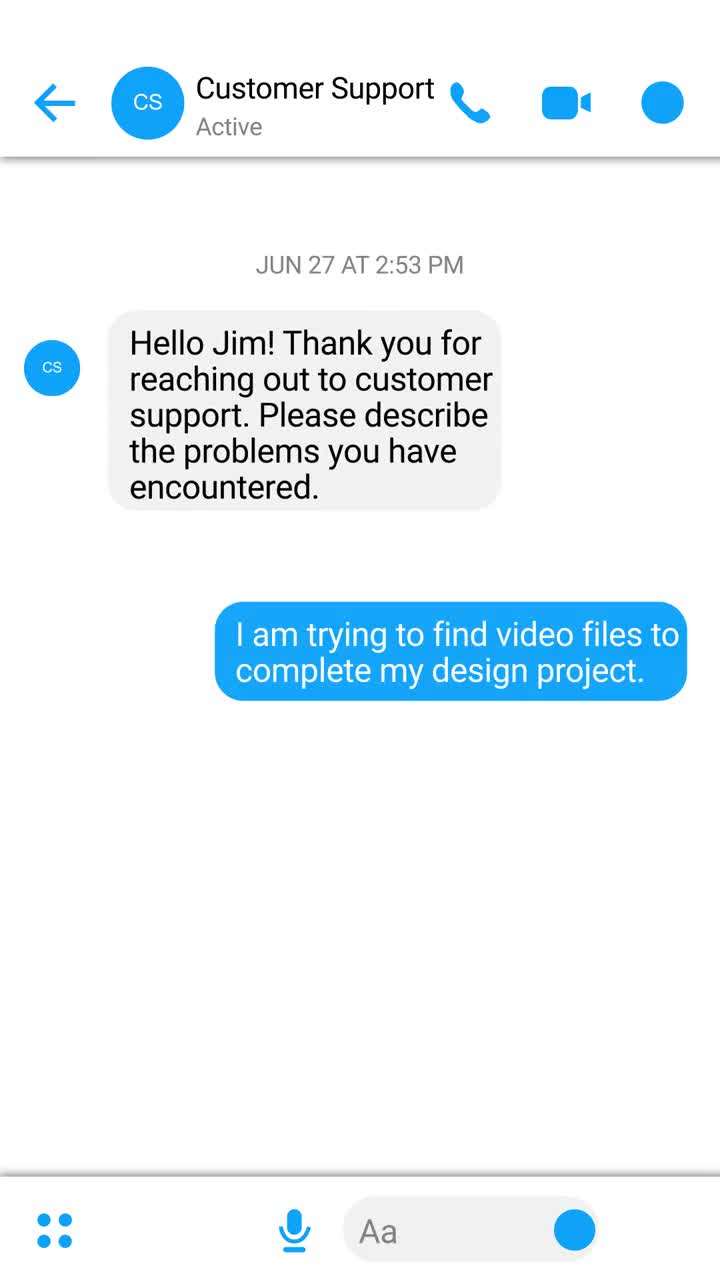
Task: Tap the microphone to record a voice message
Action: [294, 1229]
